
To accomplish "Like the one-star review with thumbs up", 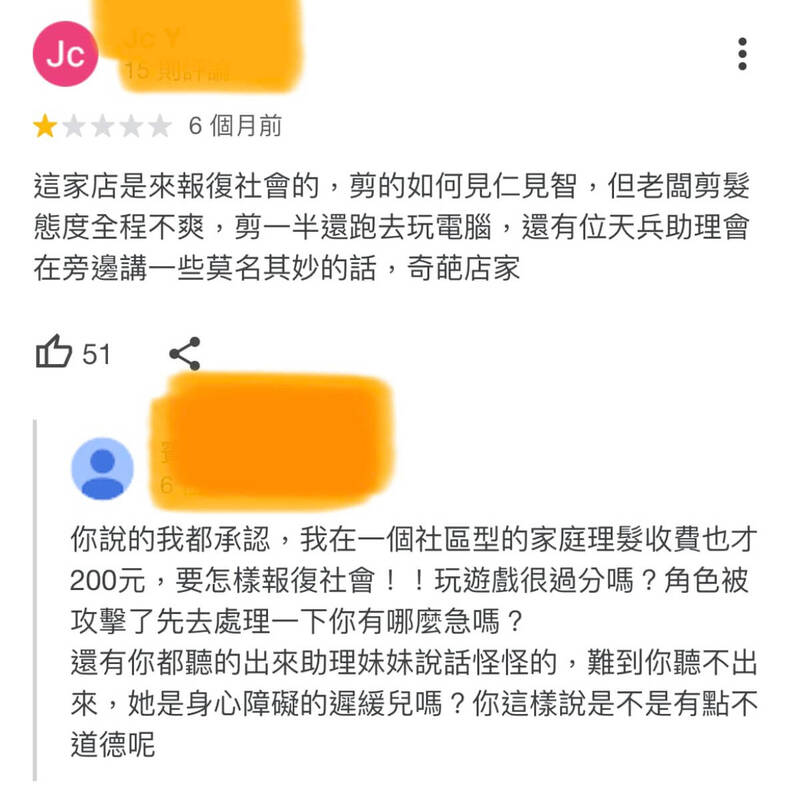I will coord(54,353).
